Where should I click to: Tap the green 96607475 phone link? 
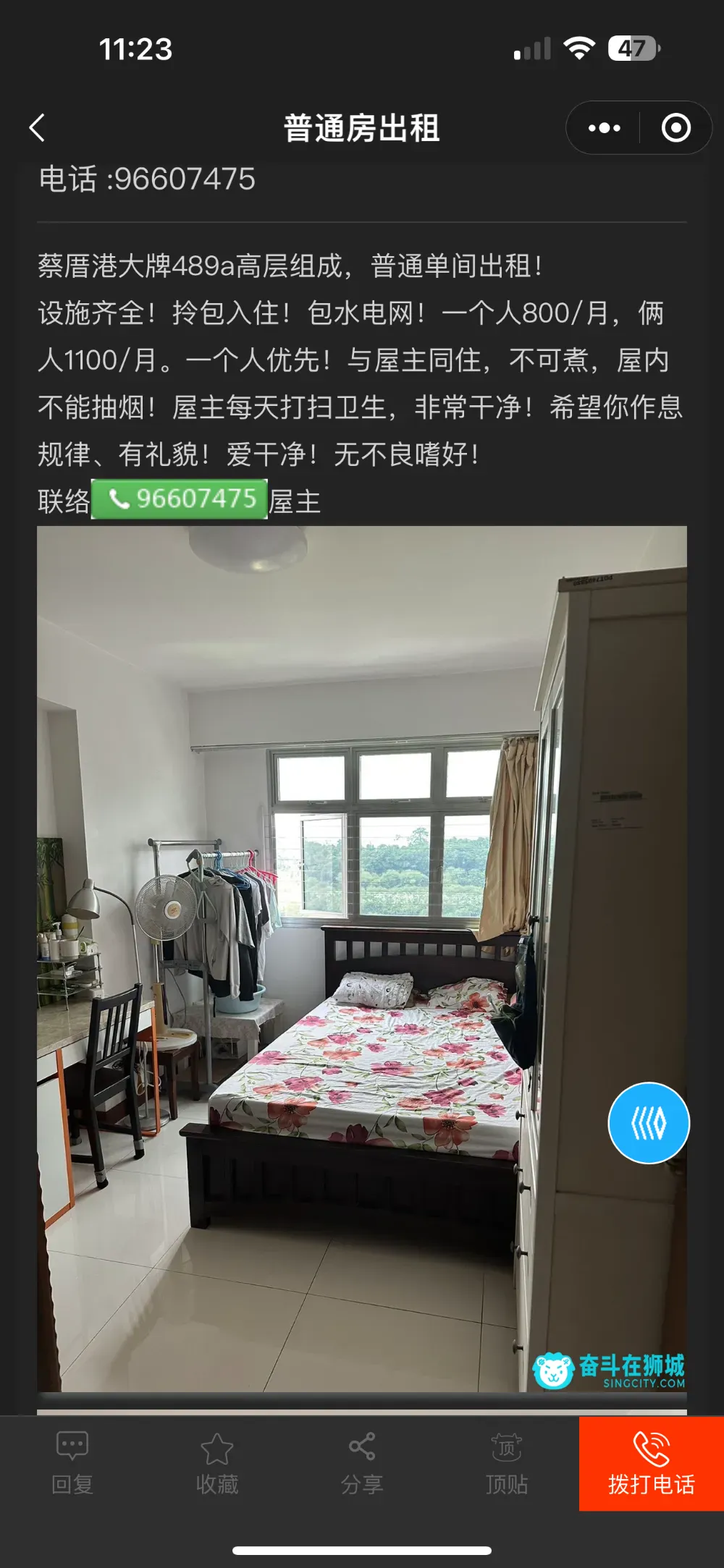(x=180, y=499)
